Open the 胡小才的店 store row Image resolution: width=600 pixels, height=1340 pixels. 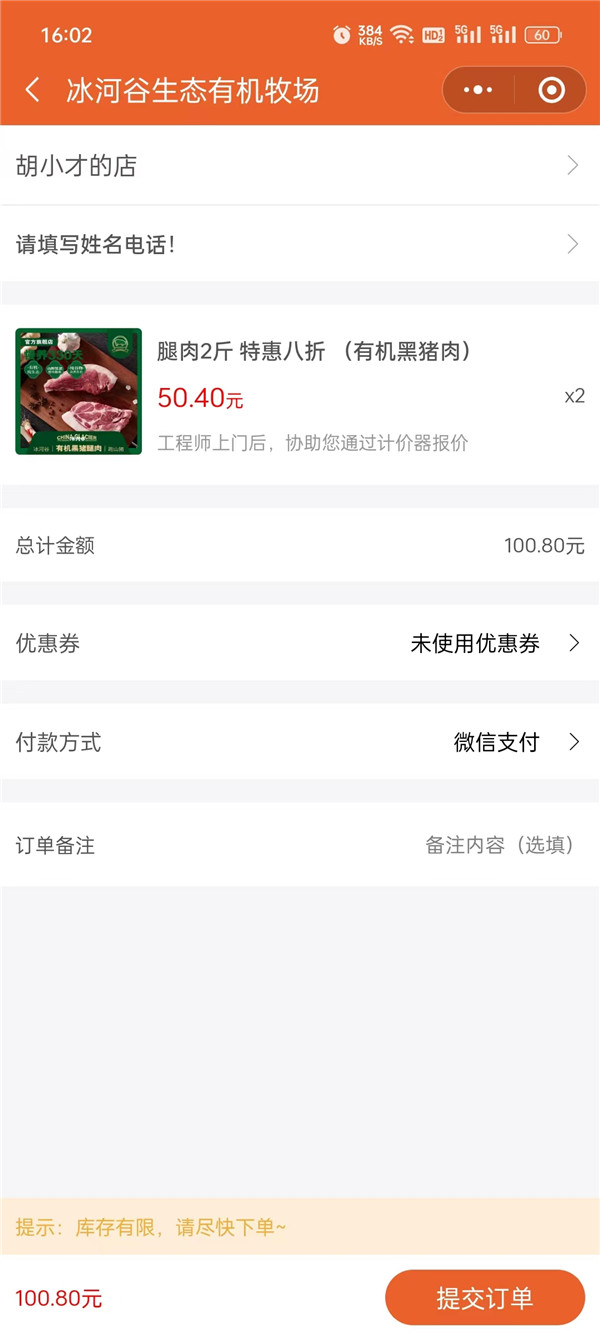tap(299, 166)
